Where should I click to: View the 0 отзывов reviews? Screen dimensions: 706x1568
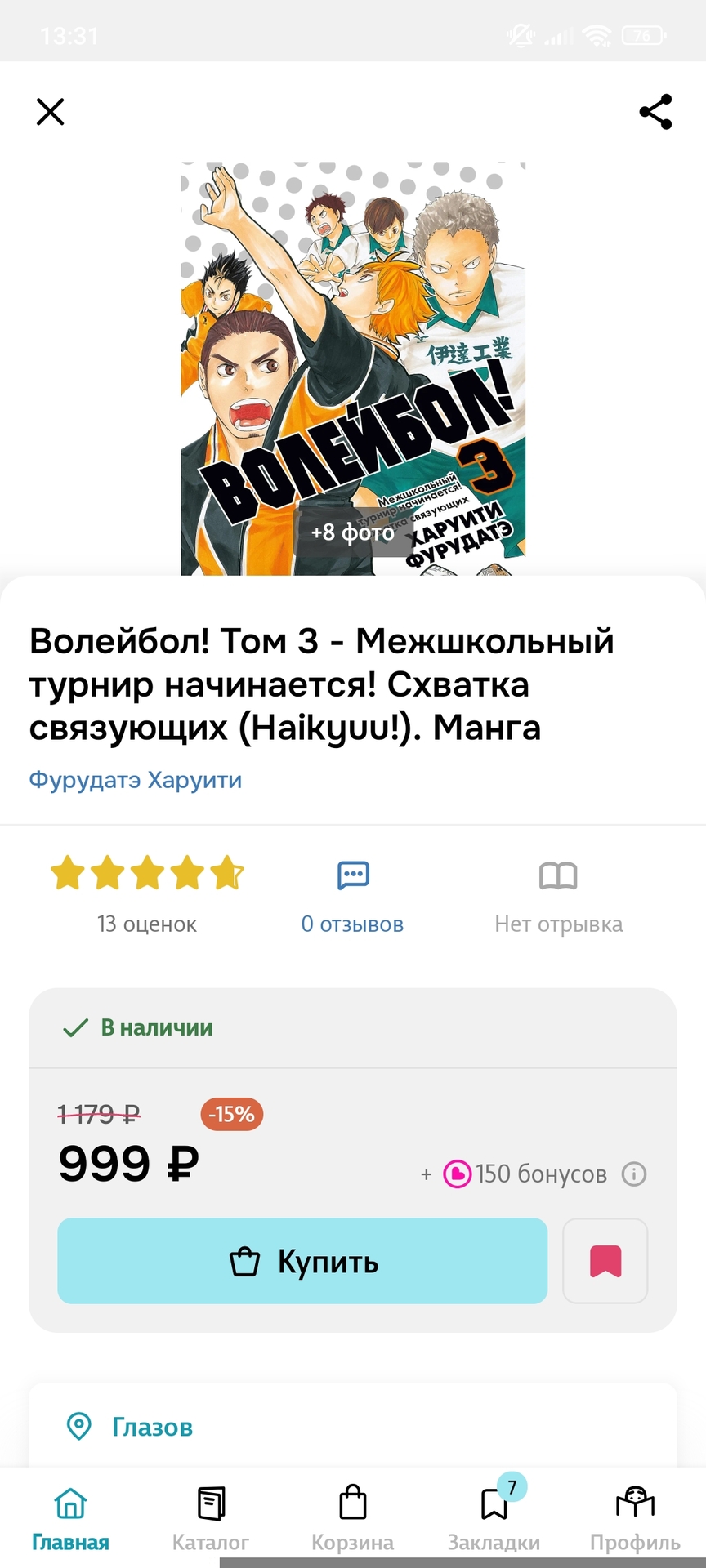click(352, 897)
